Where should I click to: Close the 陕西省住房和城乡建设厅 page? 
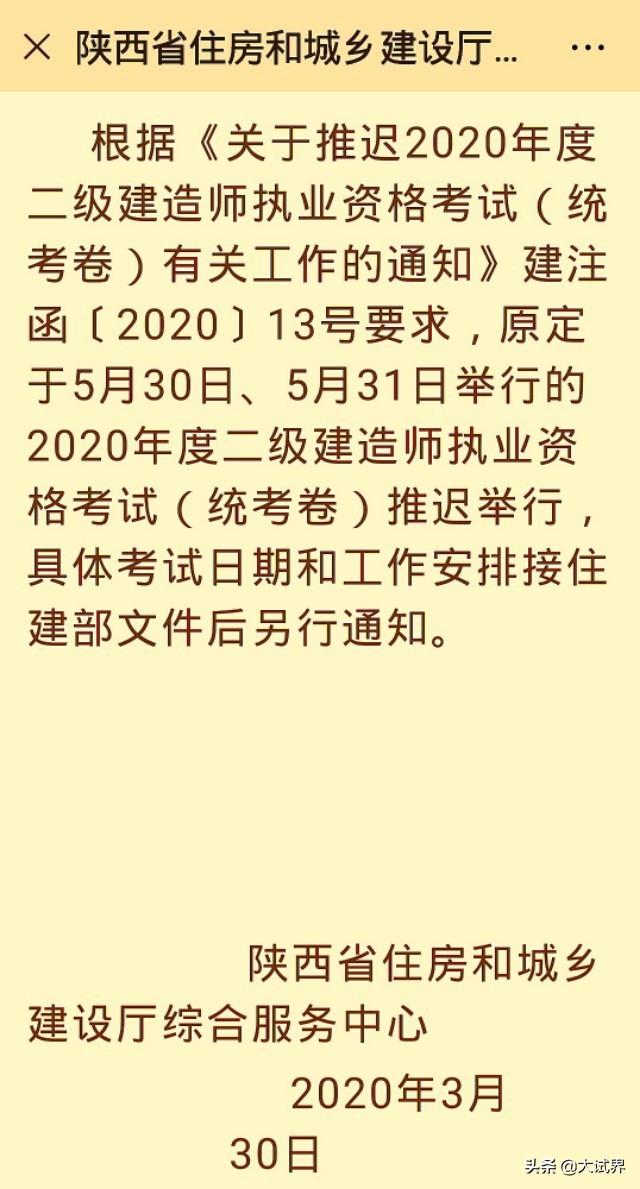click(36, 48)
